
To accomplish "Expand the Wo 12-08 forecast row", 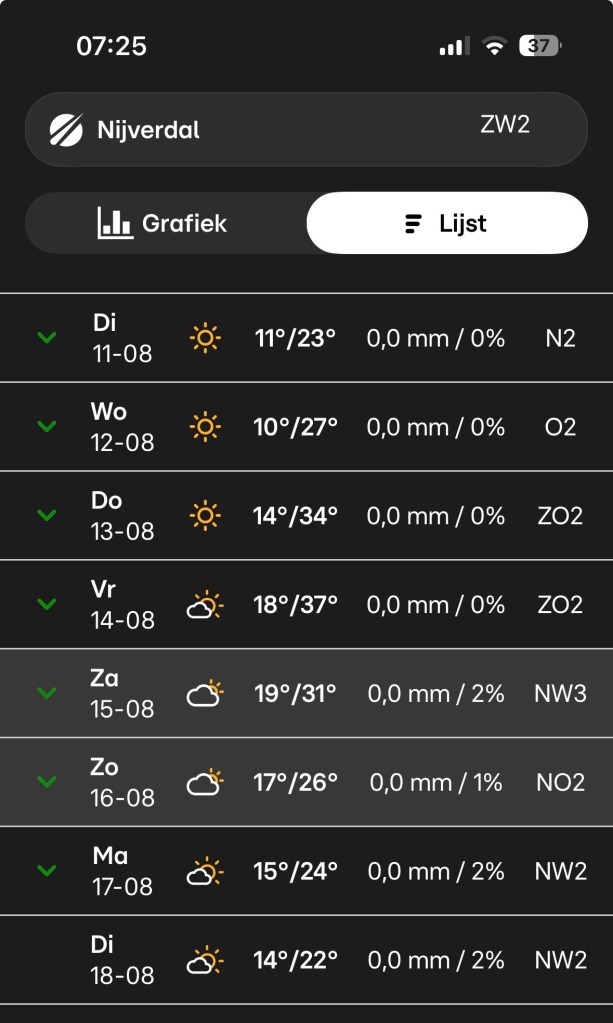I will click(x=306, y=427).
